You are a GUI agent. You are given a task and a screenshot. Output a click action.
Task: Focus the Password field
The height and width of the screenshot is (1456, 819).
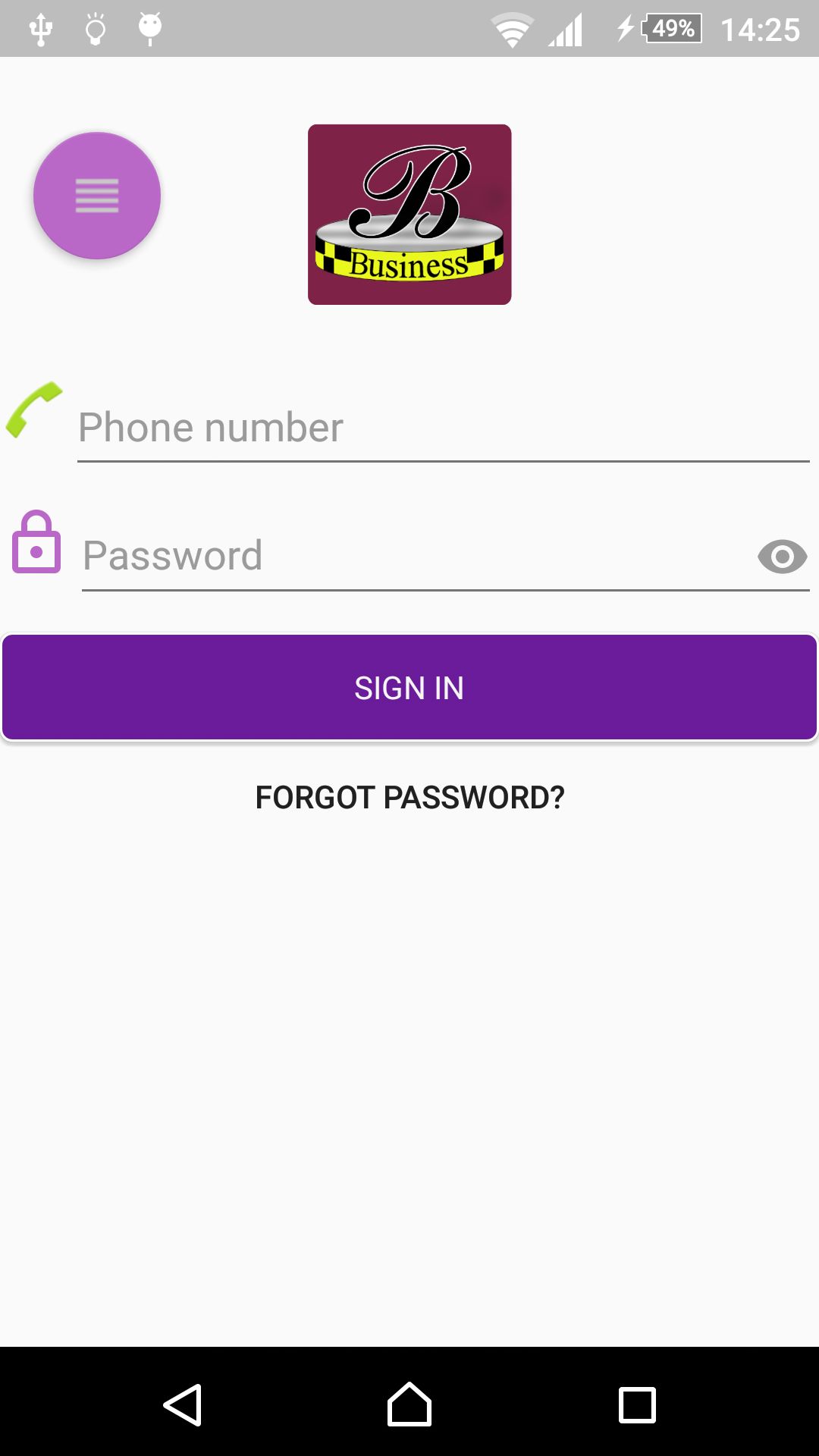(417, 556)
